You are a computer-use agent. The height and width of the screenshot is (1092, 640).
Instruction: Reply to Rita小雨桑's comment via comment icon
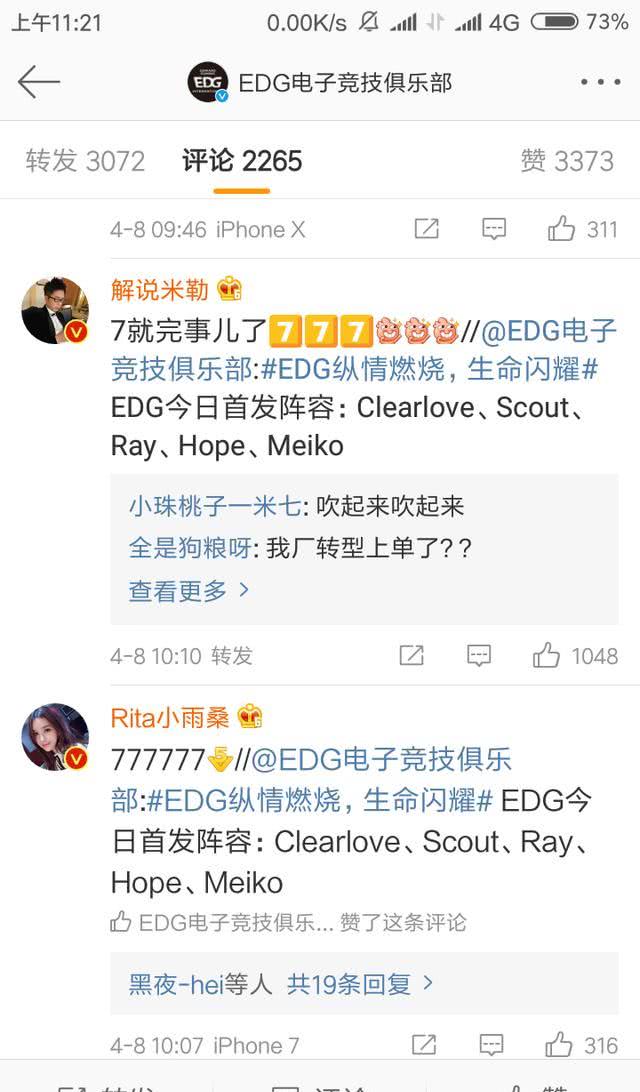click(x=491, y=1045)
